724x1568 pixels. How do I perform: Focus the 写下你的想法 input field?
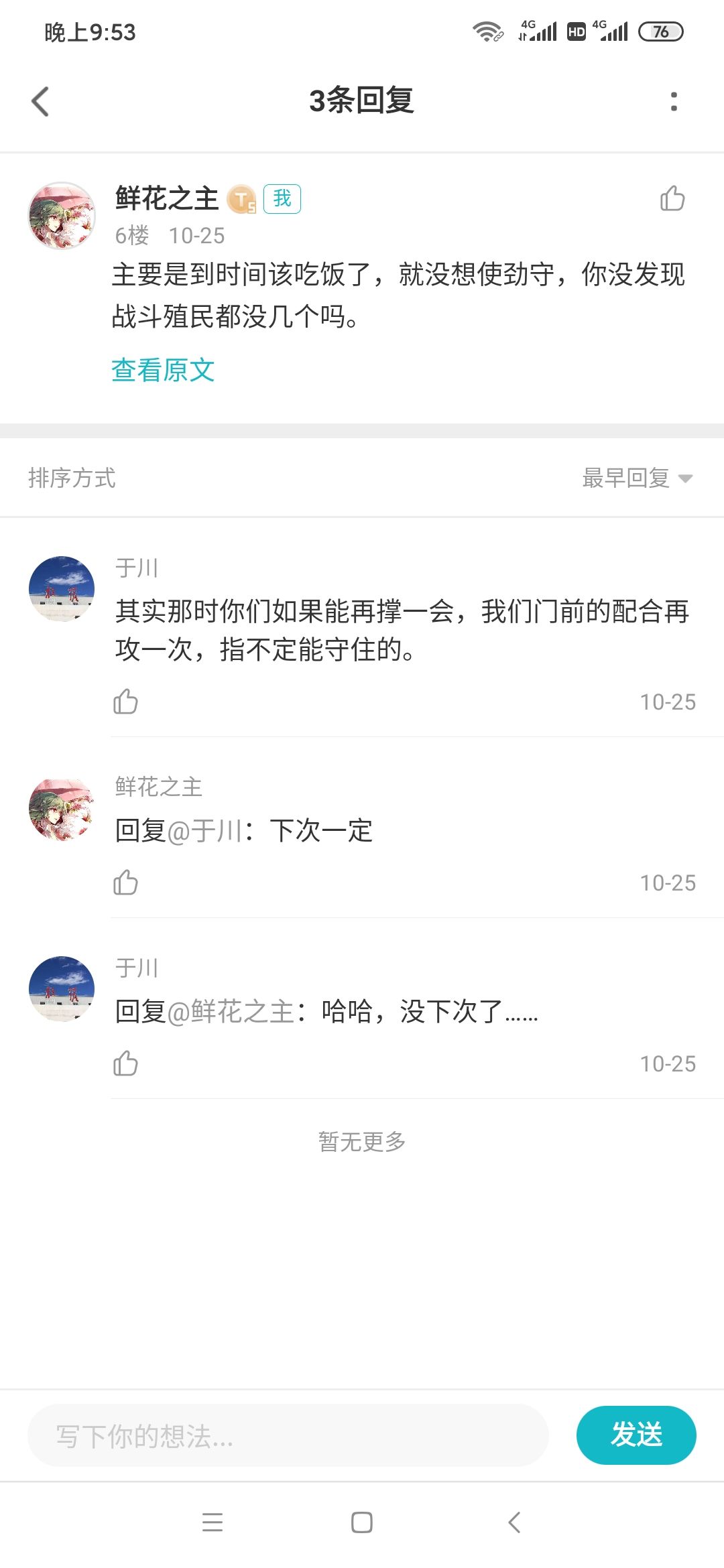coord(288,1436)
